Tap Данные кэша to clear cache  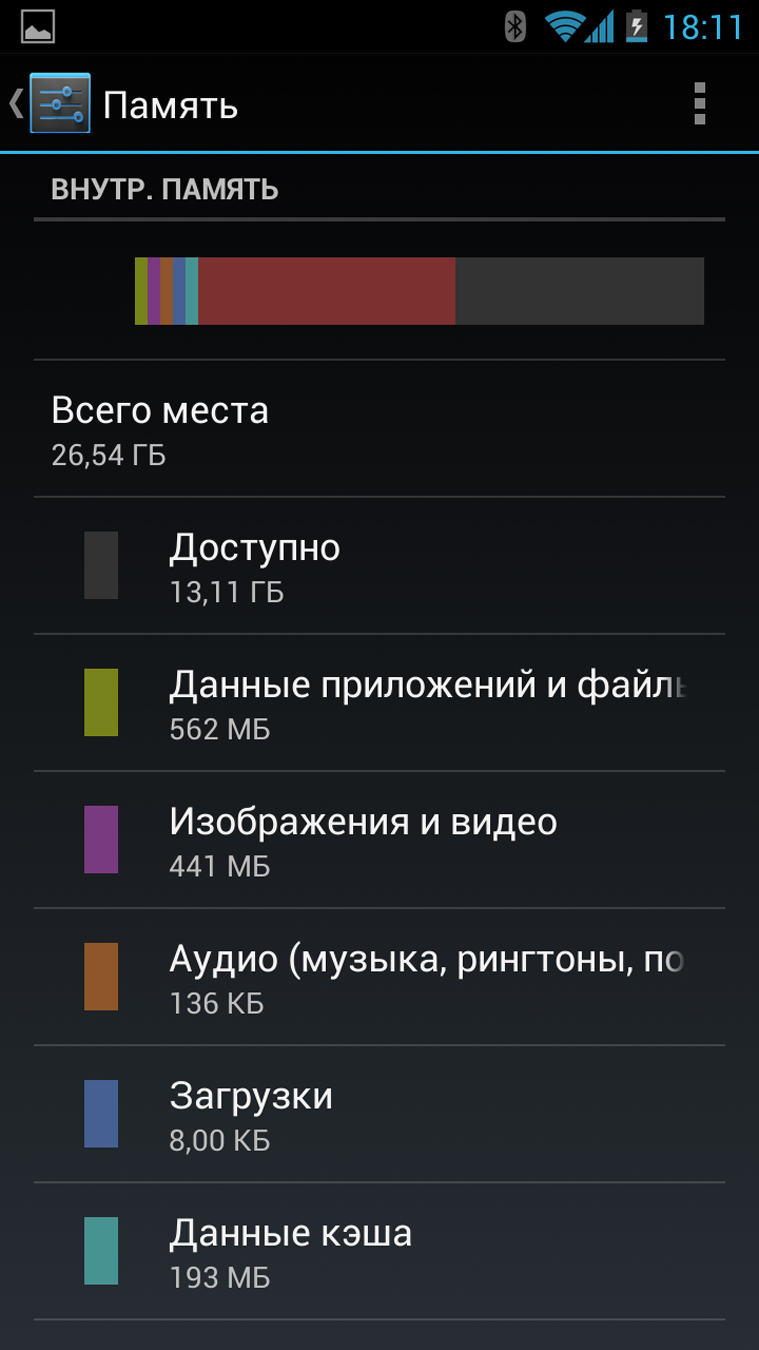point(380,1251)
